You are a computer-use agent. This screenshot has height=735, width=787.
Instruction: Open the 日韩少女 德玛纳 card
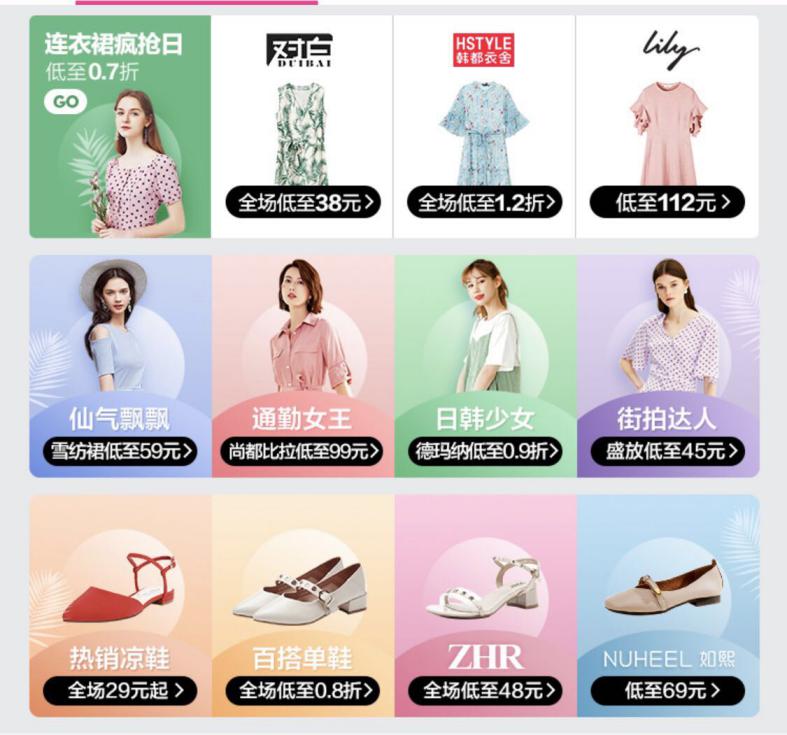(485, 367)
